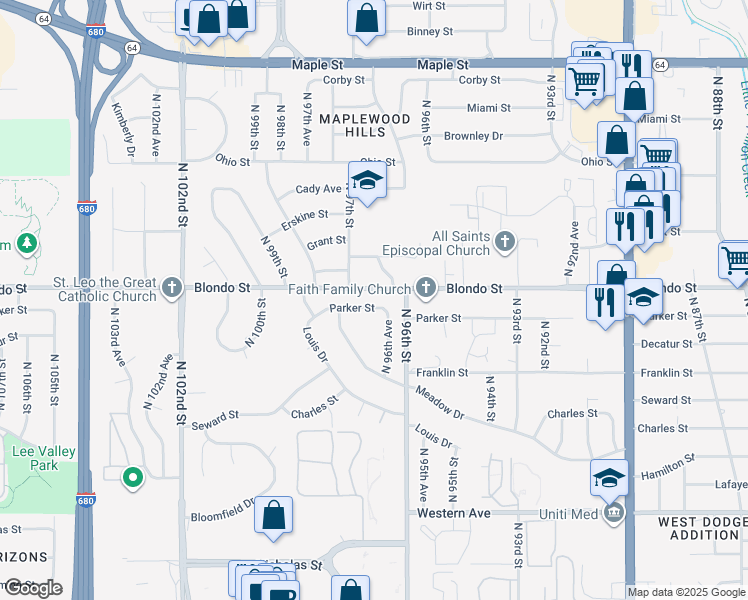Image resolution: width=748 pixels, height=600 pixels.
Task: Select the shopping bag marker near Brownley Dr
Action: pyautogui.click(x=616, y=144)
